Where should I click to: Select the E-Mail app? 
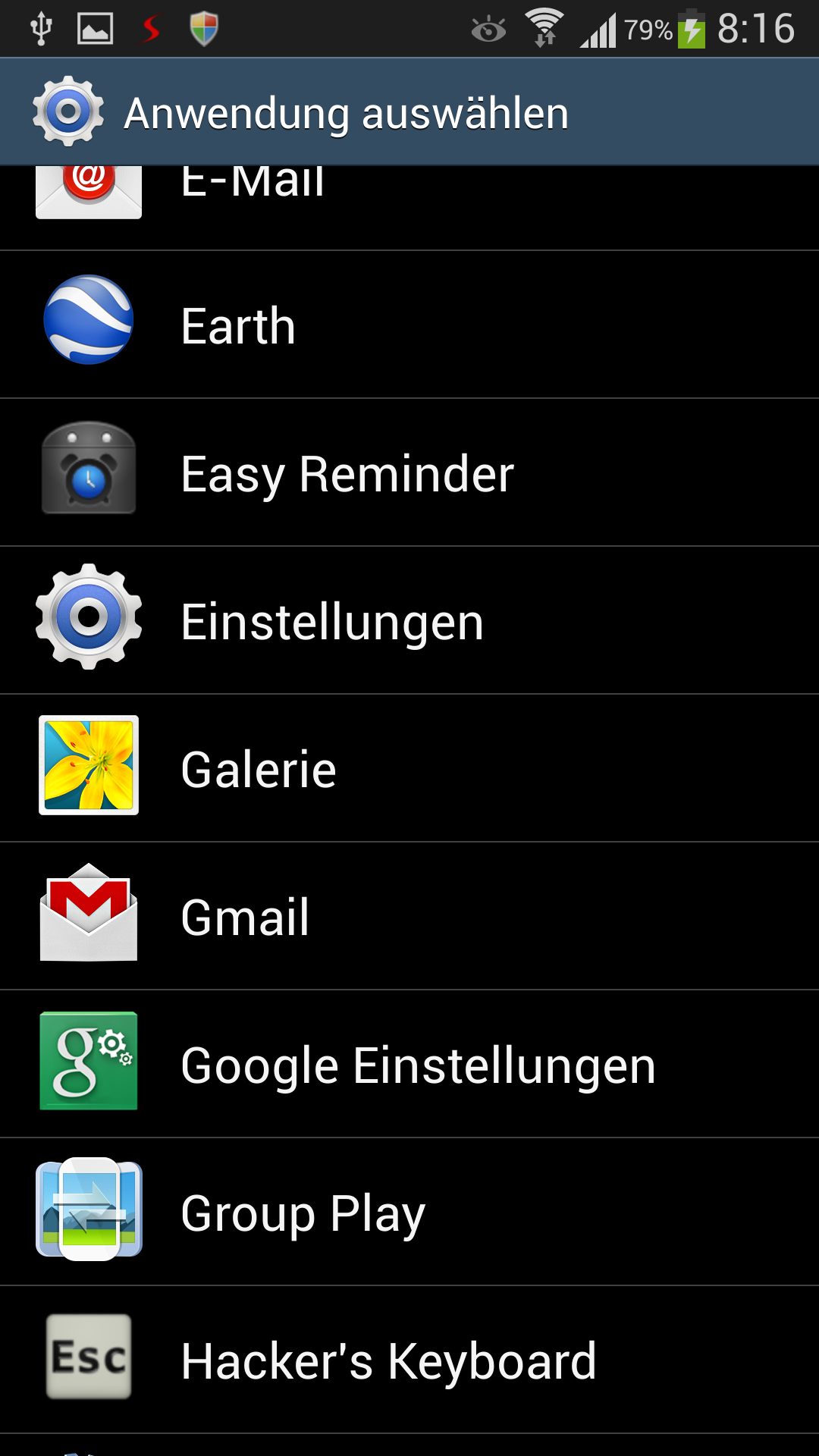point(409,207)
